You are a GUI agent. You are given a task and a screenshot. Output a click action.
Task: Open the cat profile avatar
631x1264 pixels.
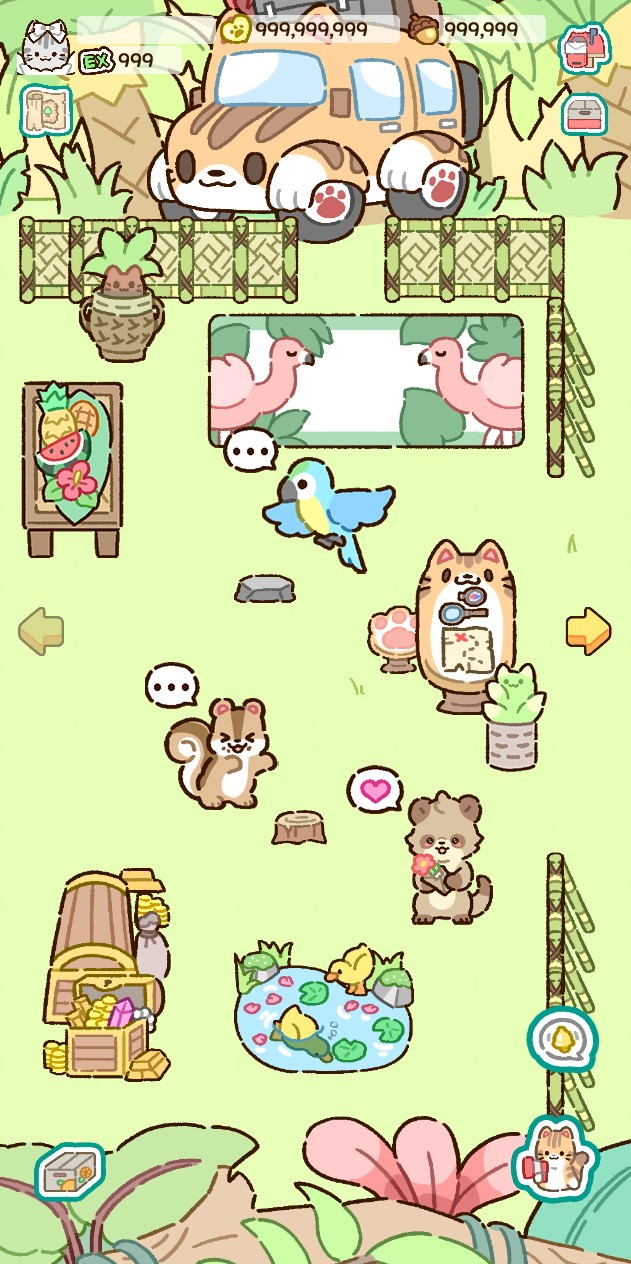(43, 46)
